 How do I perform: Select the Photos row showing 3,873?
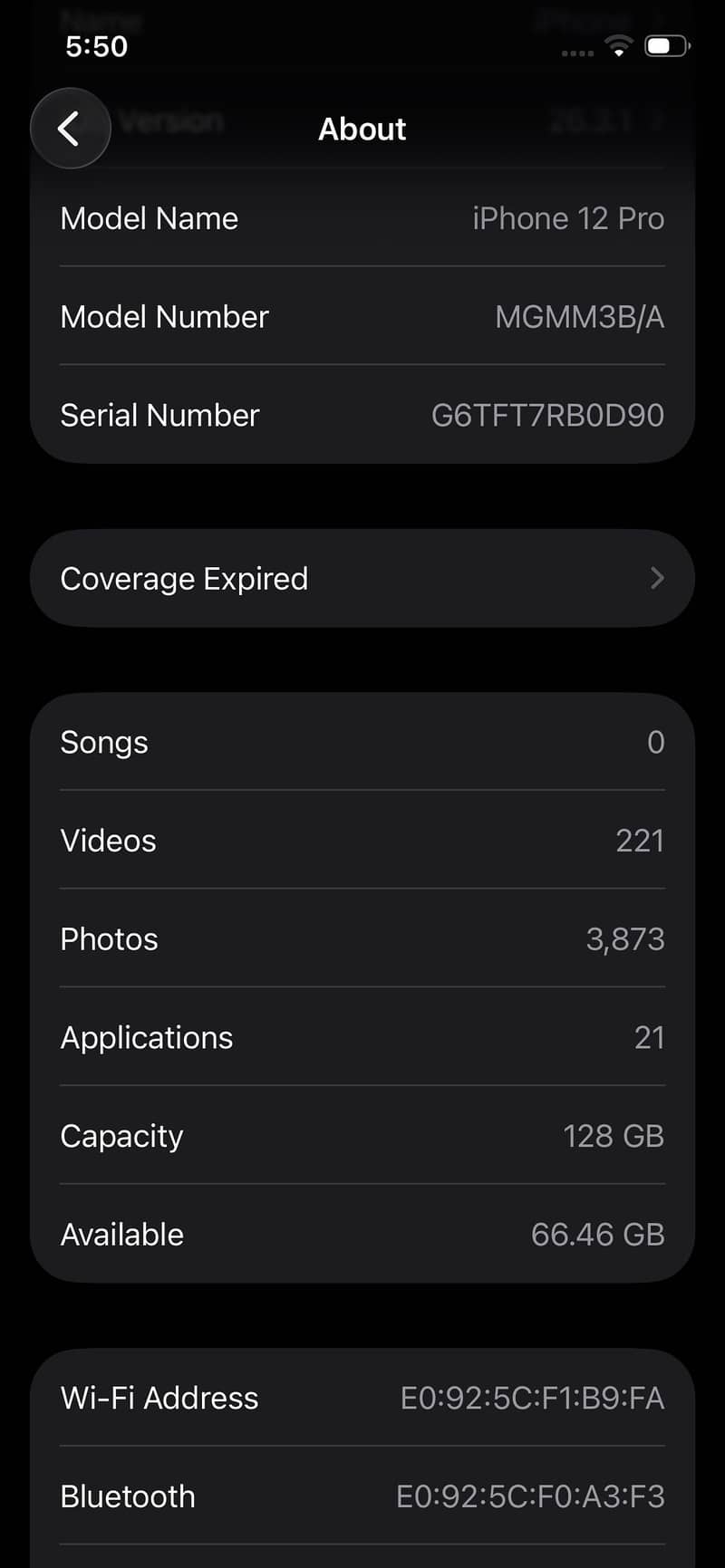click(362, 939)
